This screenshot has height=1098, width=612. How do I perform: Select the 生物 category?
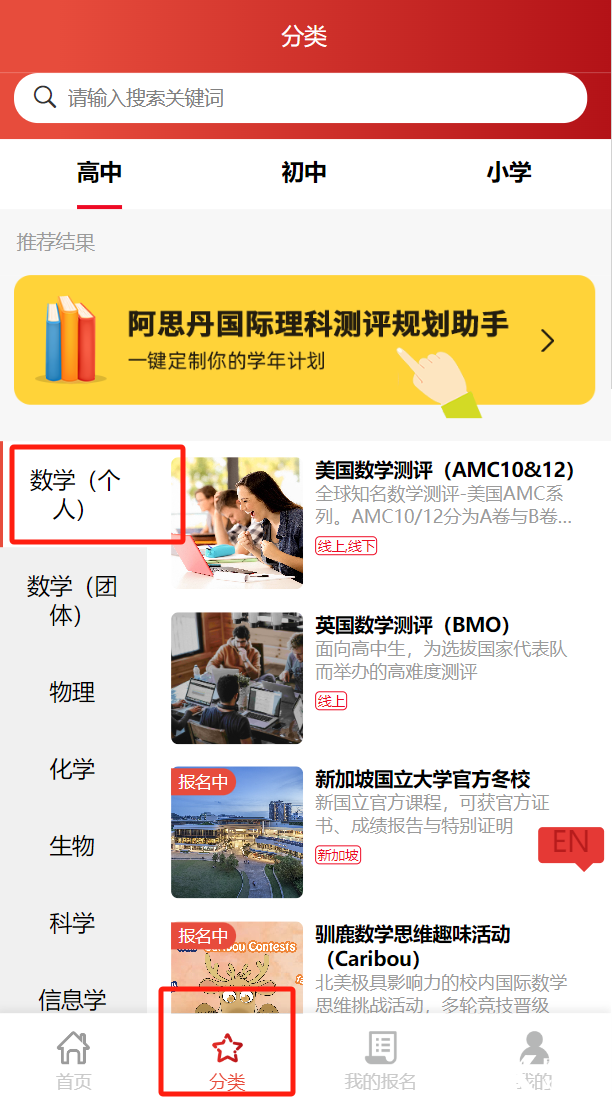pos(72,846)
